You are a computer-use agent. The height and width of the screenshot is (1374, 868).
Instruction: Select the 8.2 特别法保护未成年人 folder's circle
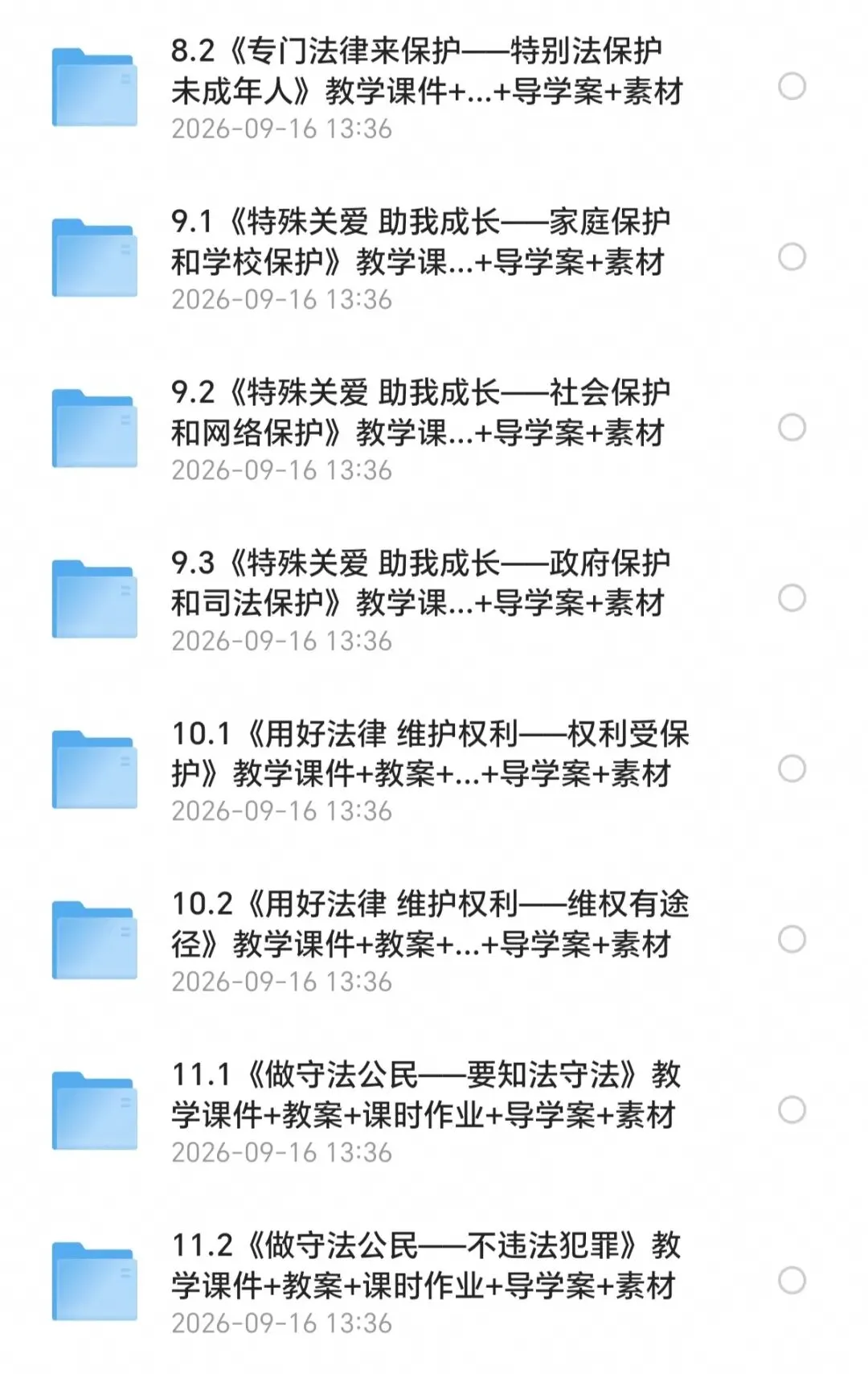[792, 86]
